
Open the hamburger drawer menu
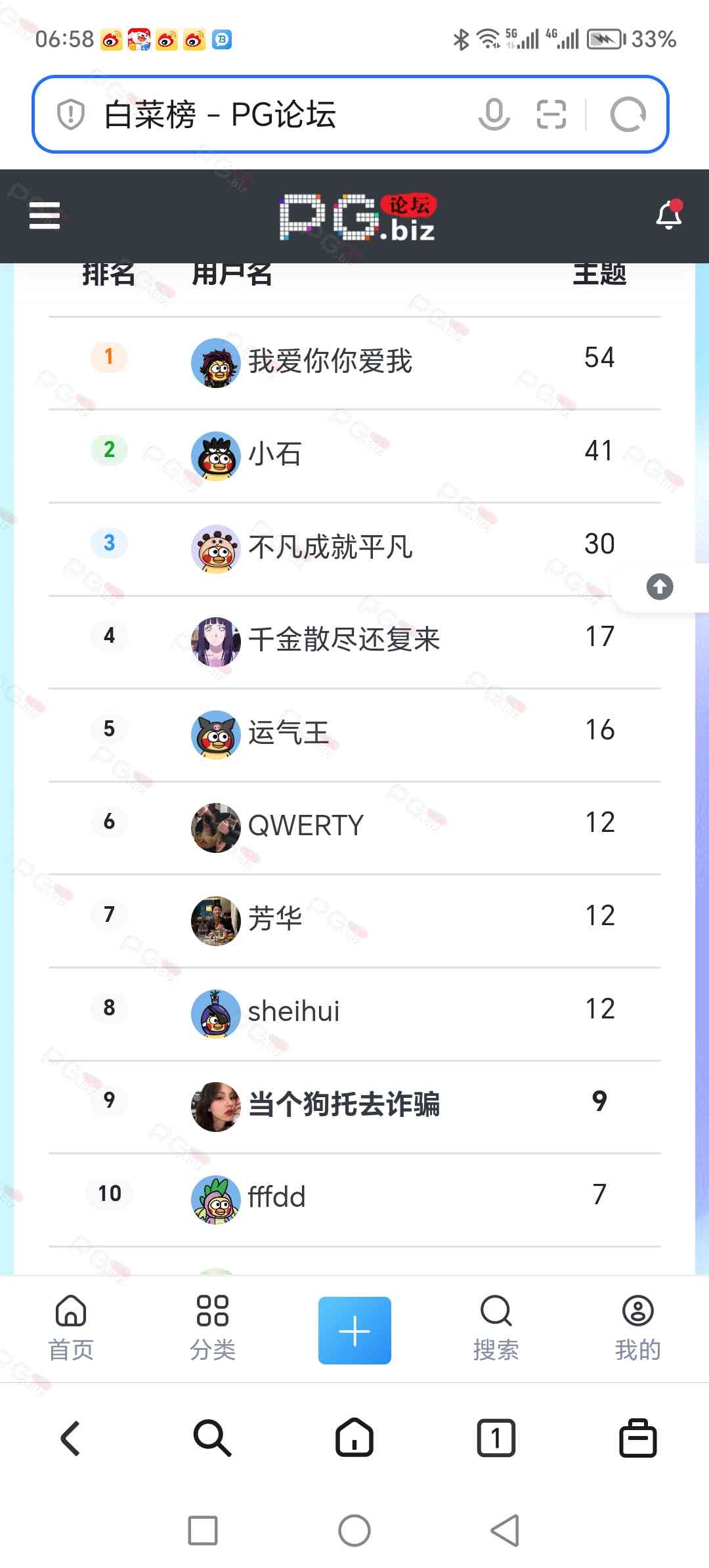point(45,215)
